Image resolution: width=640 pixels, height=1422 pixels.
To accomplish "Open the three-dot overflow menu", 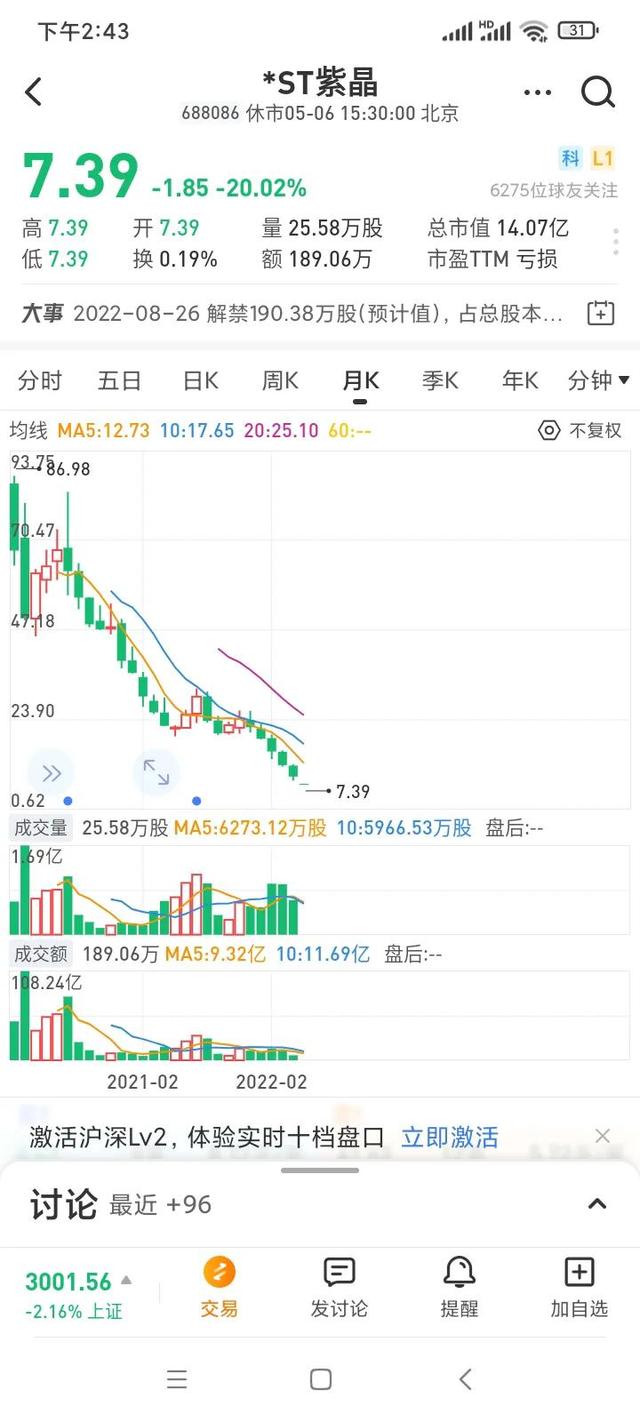I will click(537, 92).
